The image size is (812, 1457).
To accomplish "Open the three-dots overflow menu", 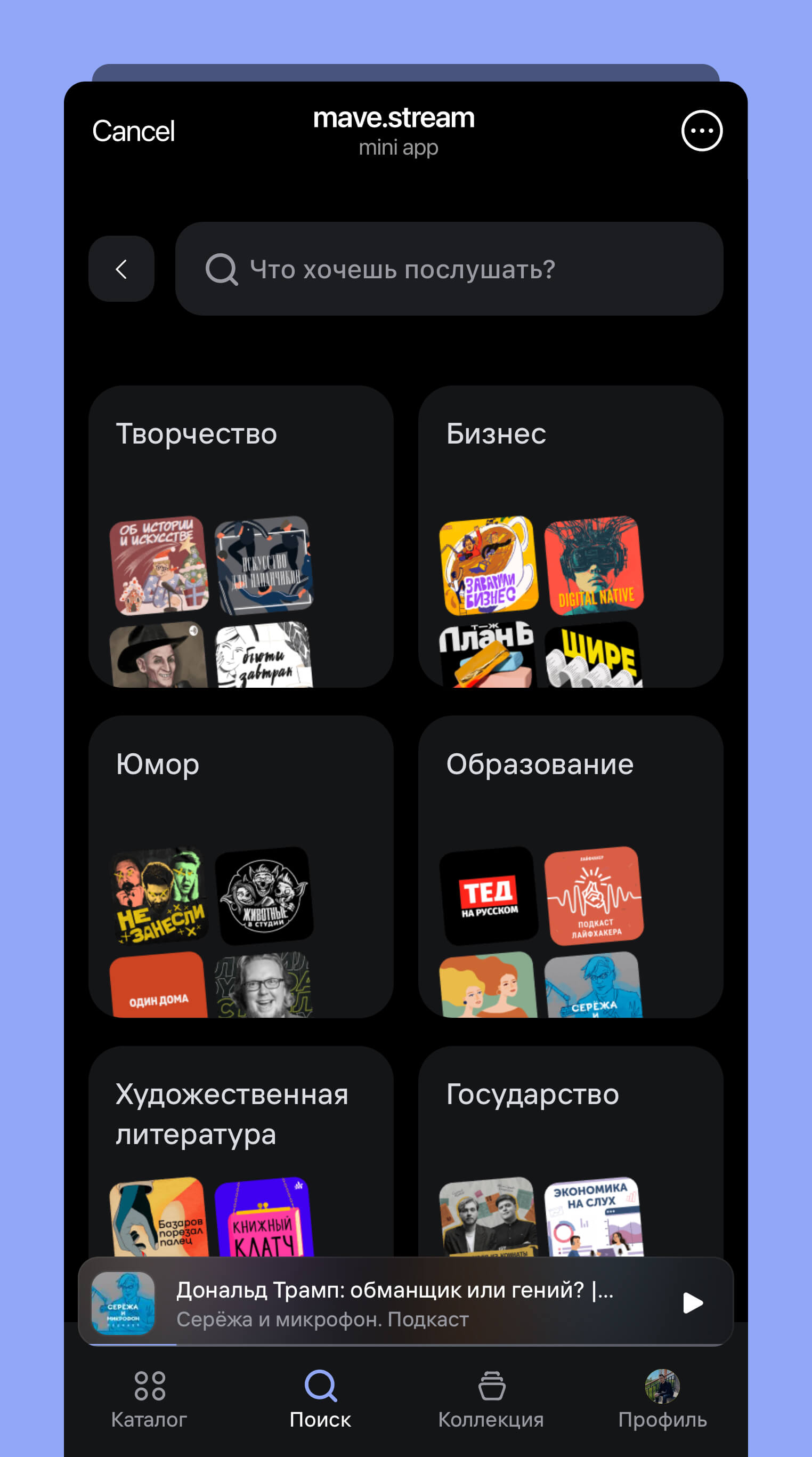I will click(x=701, y=131).
